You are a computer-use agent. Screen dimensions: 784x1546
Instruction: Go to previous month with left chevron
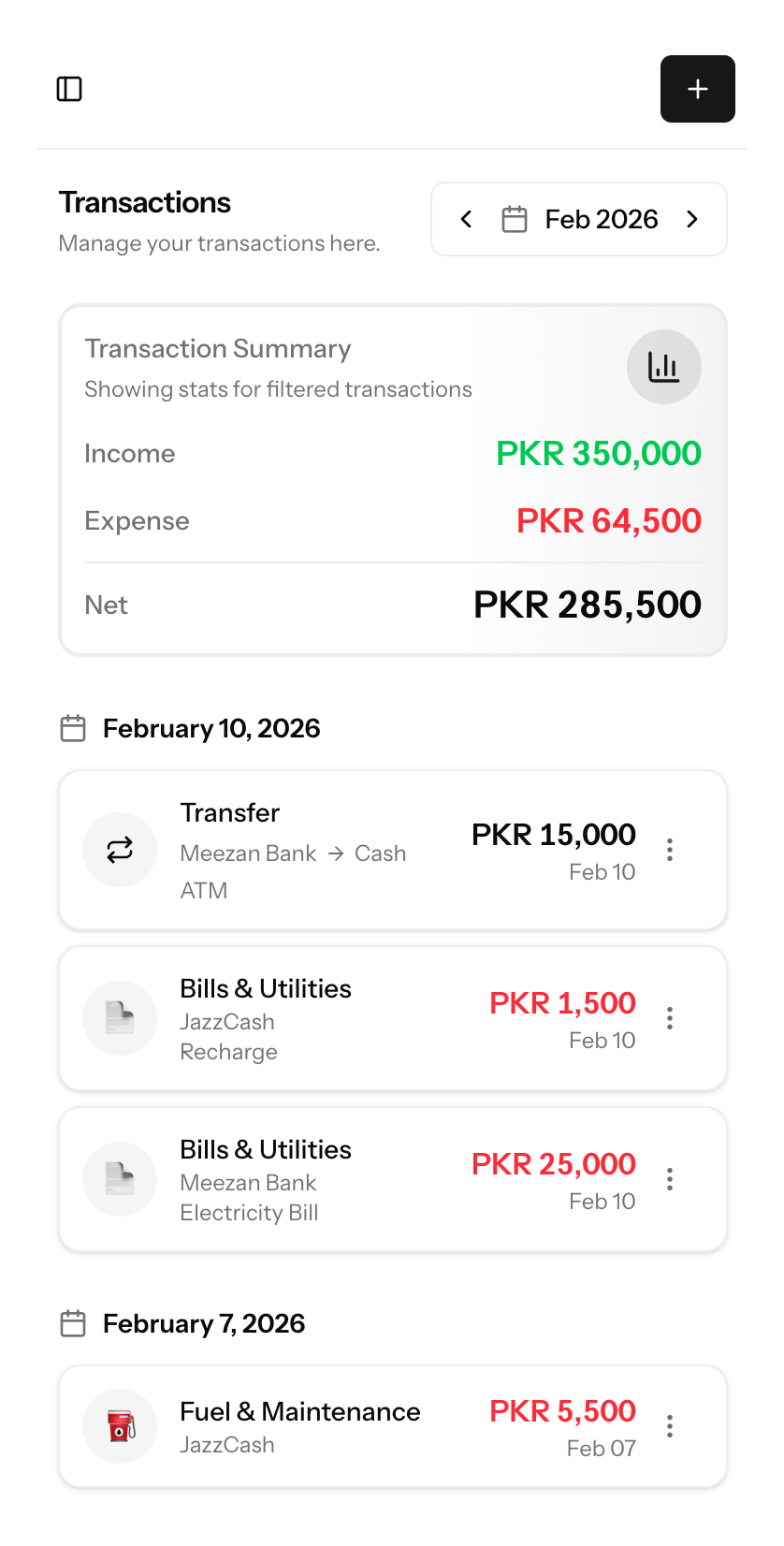(x=465, y=218)
